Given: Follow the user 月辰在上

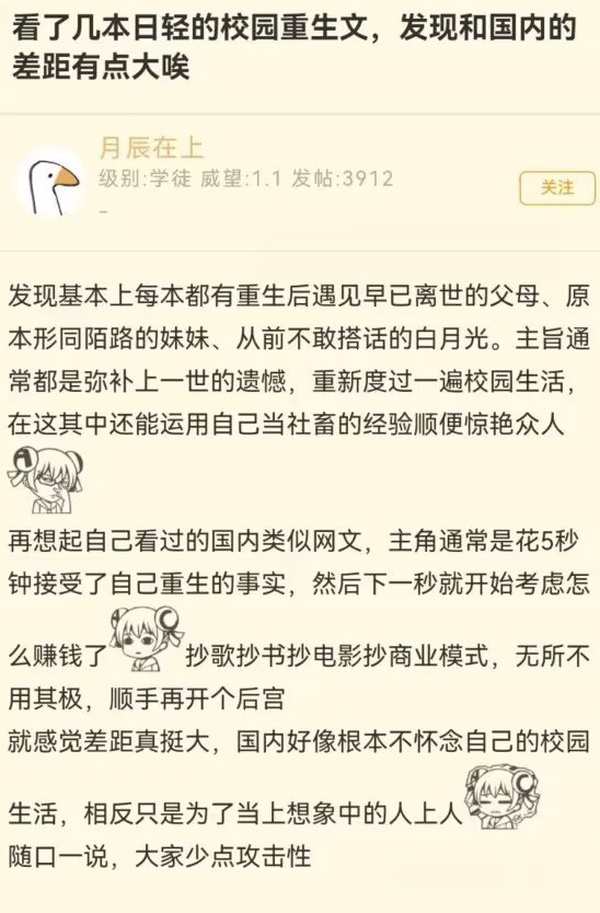Looking at the screenshot, I should click(557, 187).
